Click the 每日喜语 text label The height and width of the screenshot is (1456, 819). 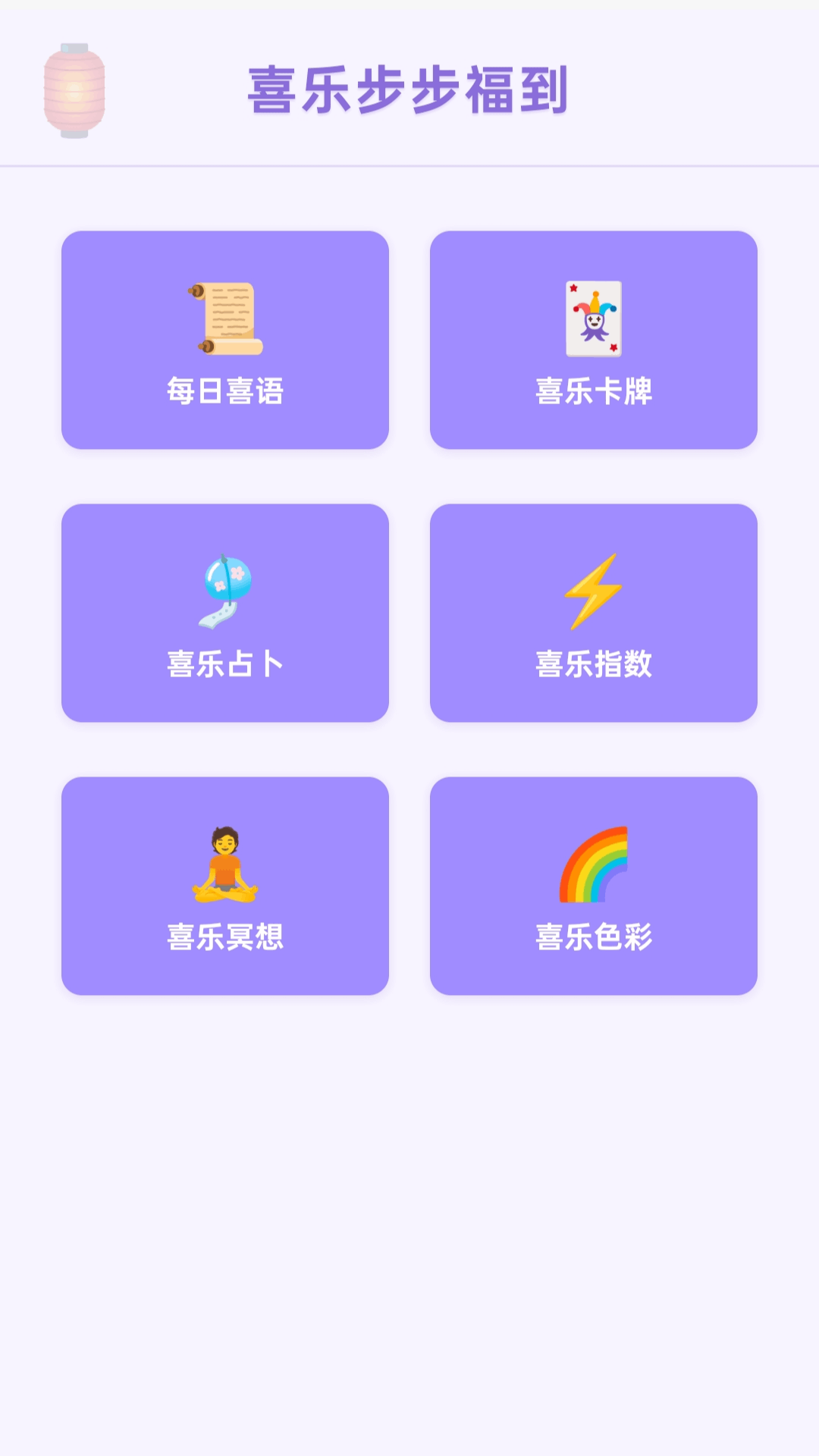(x=224, y=391)
